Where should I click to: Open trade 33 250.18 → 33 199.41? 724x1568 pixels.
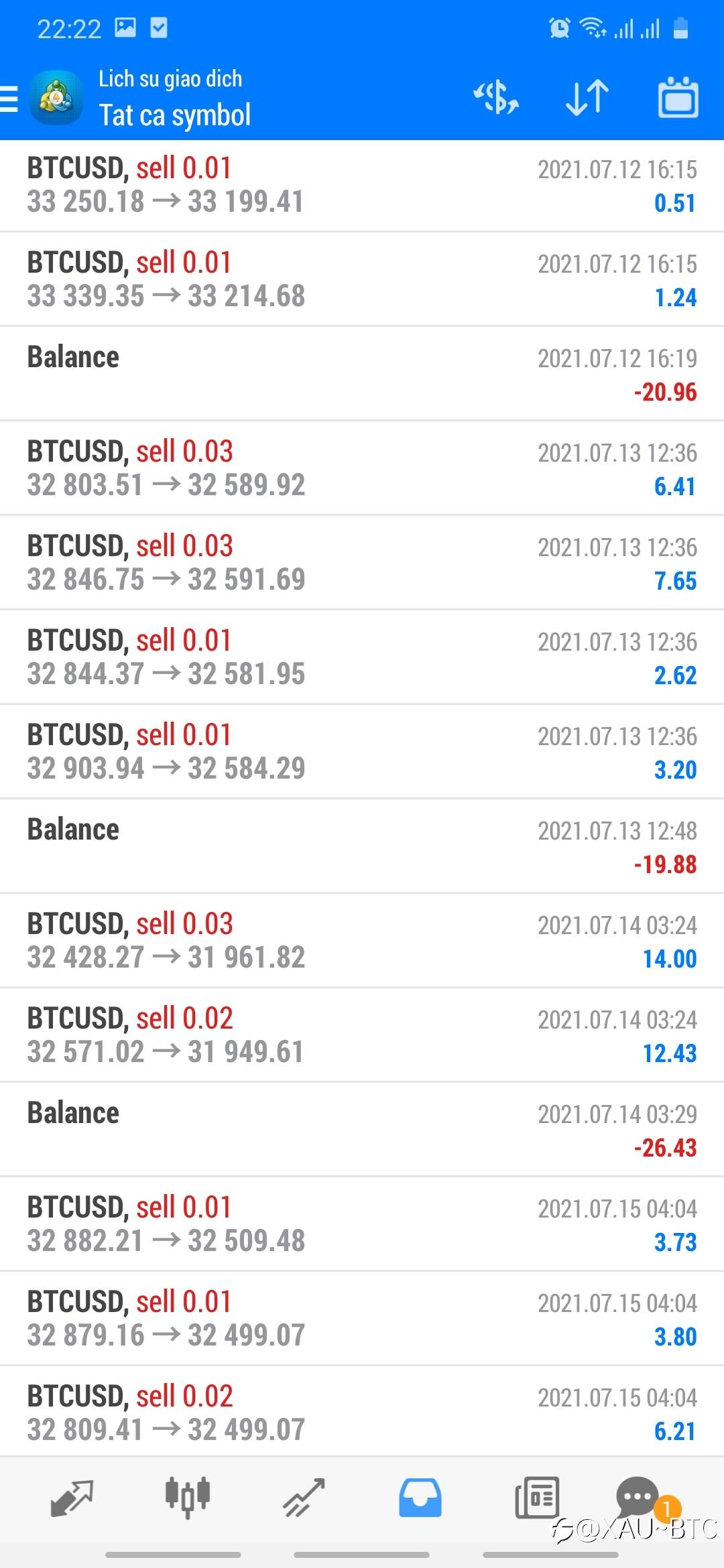tap(362, 186)
